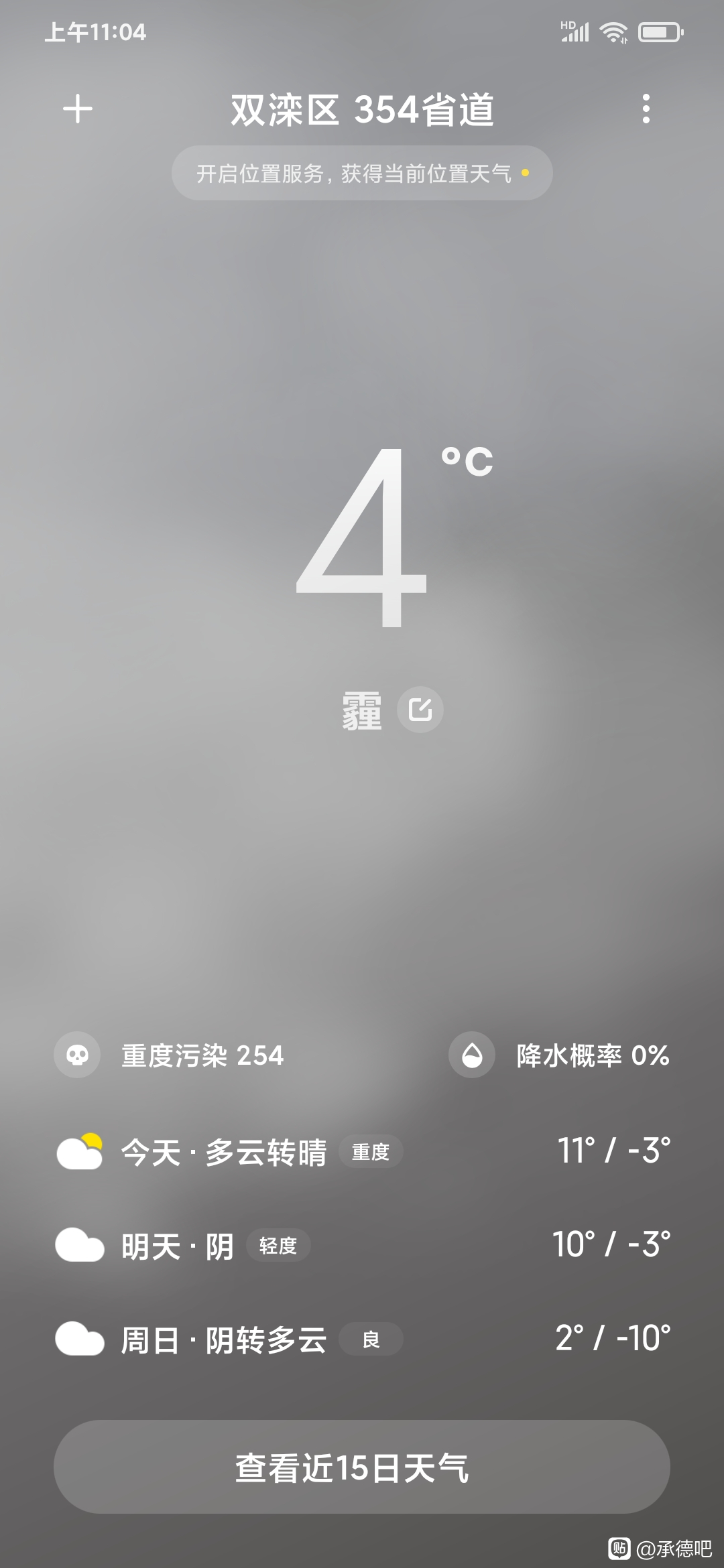Screen dimensions: 724x1568
Task: Open today's forecast 今天·多云转晴
Action: [362, 1151]
